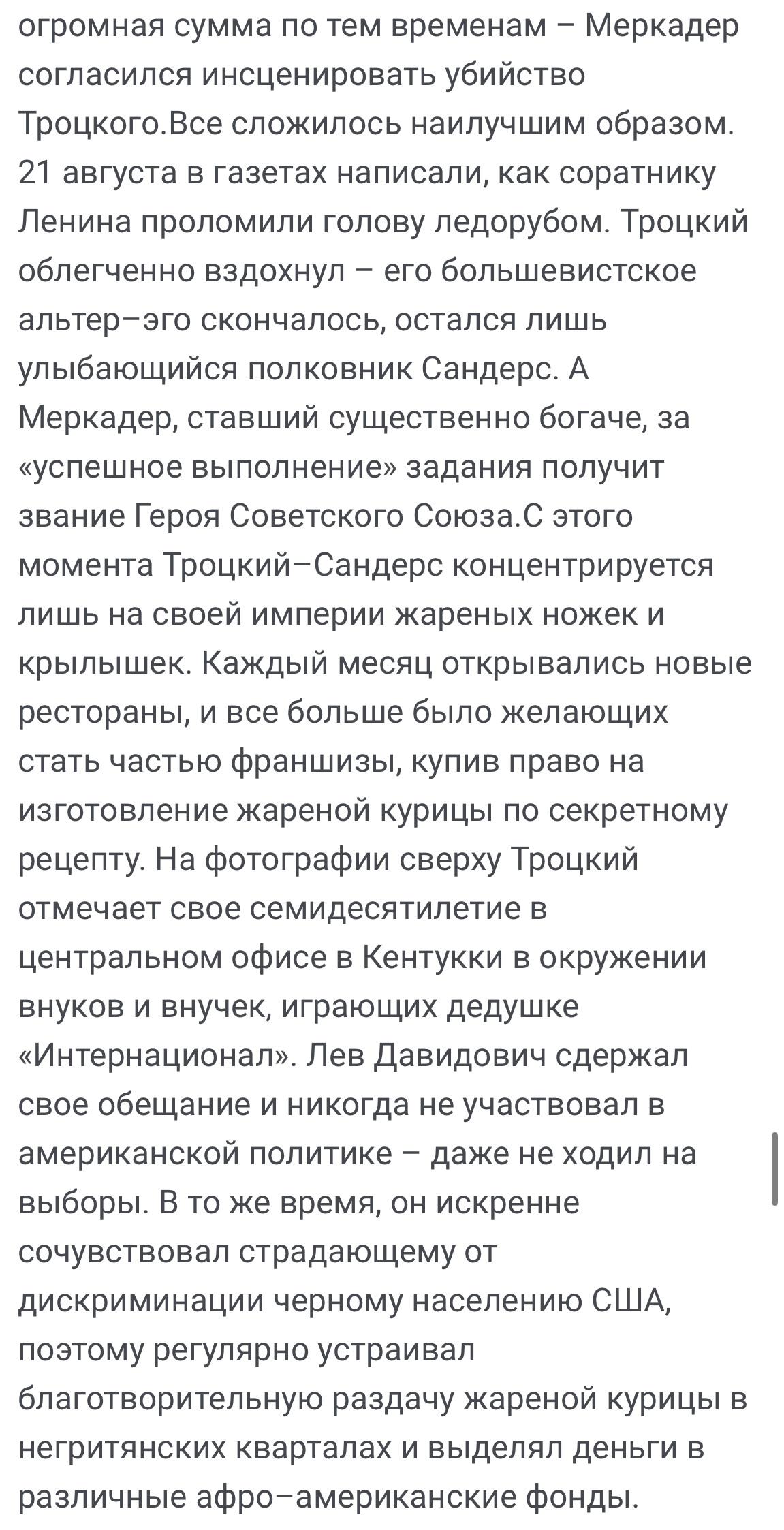Tap the article's vertical scrollbar handle
784x1530 pixels.
tap(774, 1169)
